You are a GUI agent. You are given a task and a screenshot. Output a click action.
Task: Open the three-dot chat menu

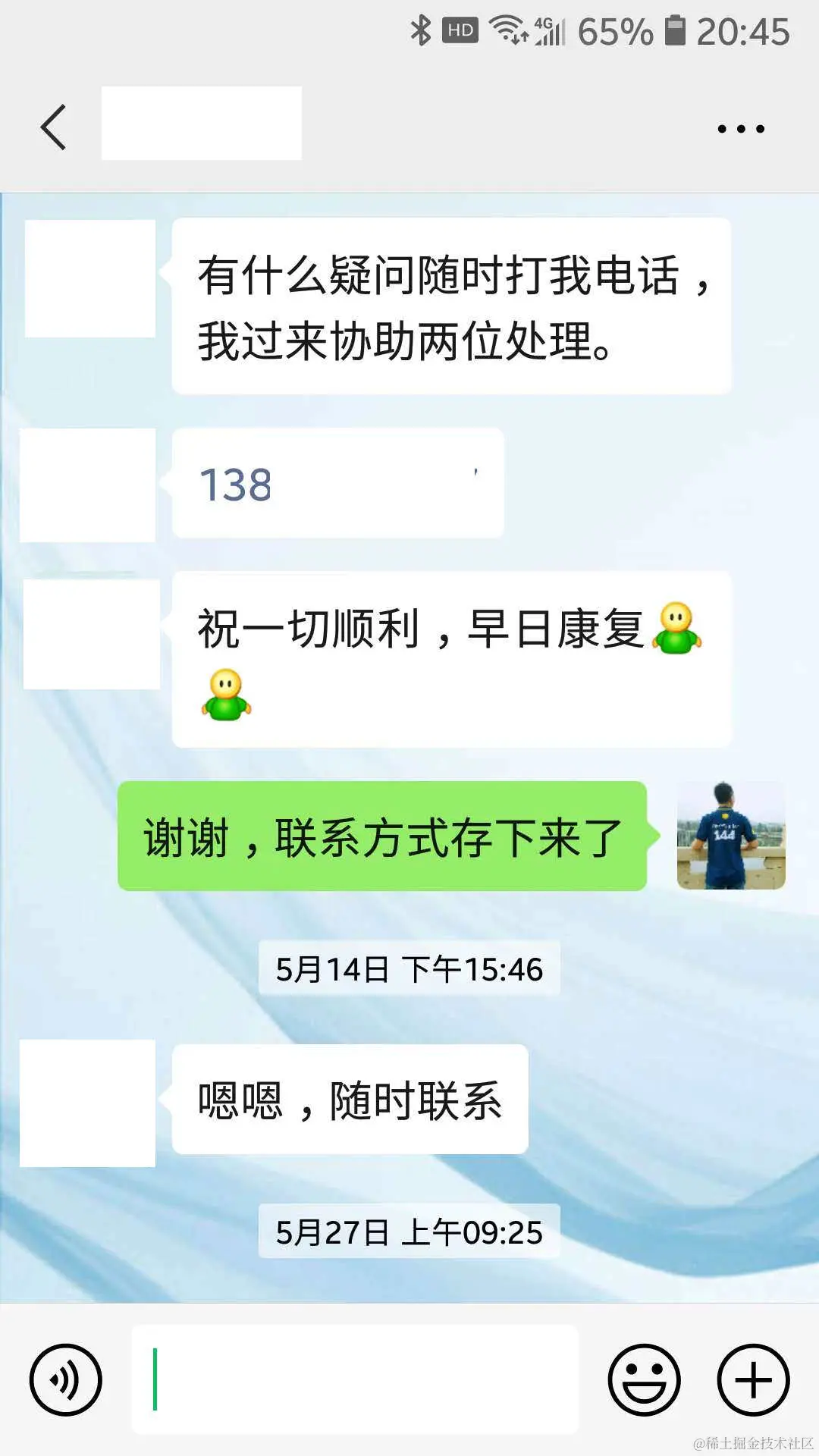click(741, 129)
